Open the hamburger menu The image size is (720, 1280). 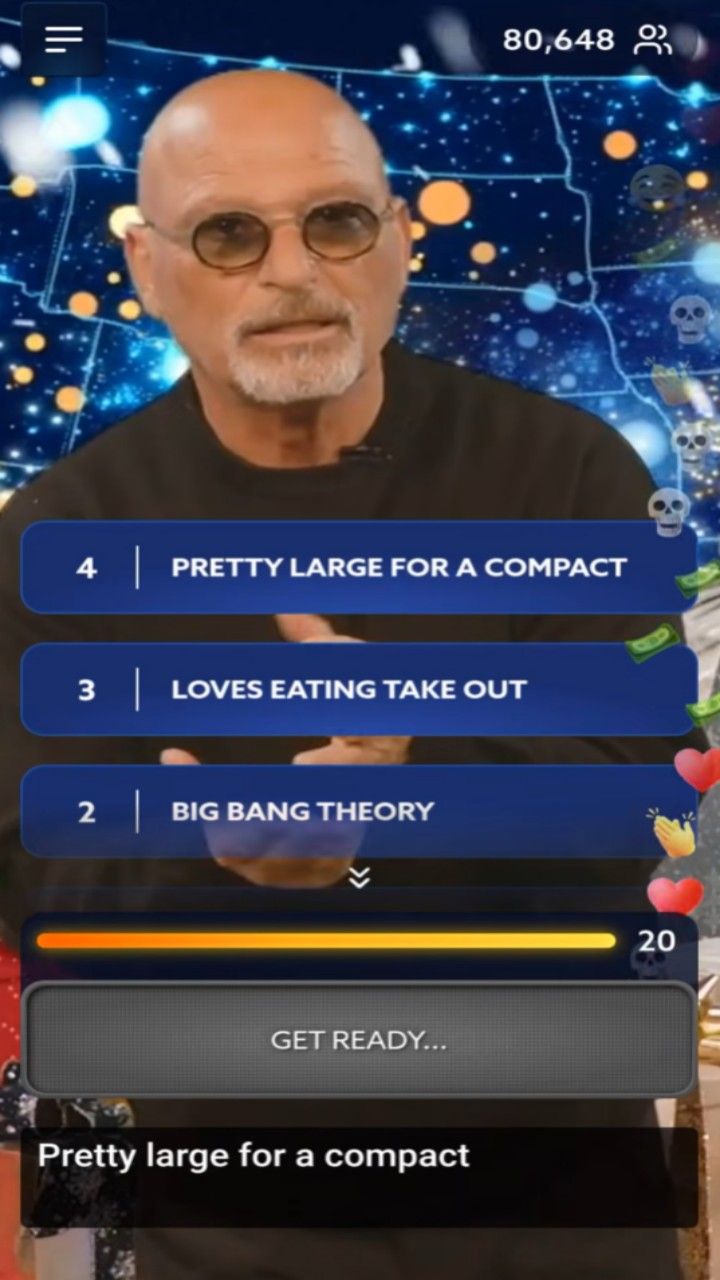click(63, 39)
